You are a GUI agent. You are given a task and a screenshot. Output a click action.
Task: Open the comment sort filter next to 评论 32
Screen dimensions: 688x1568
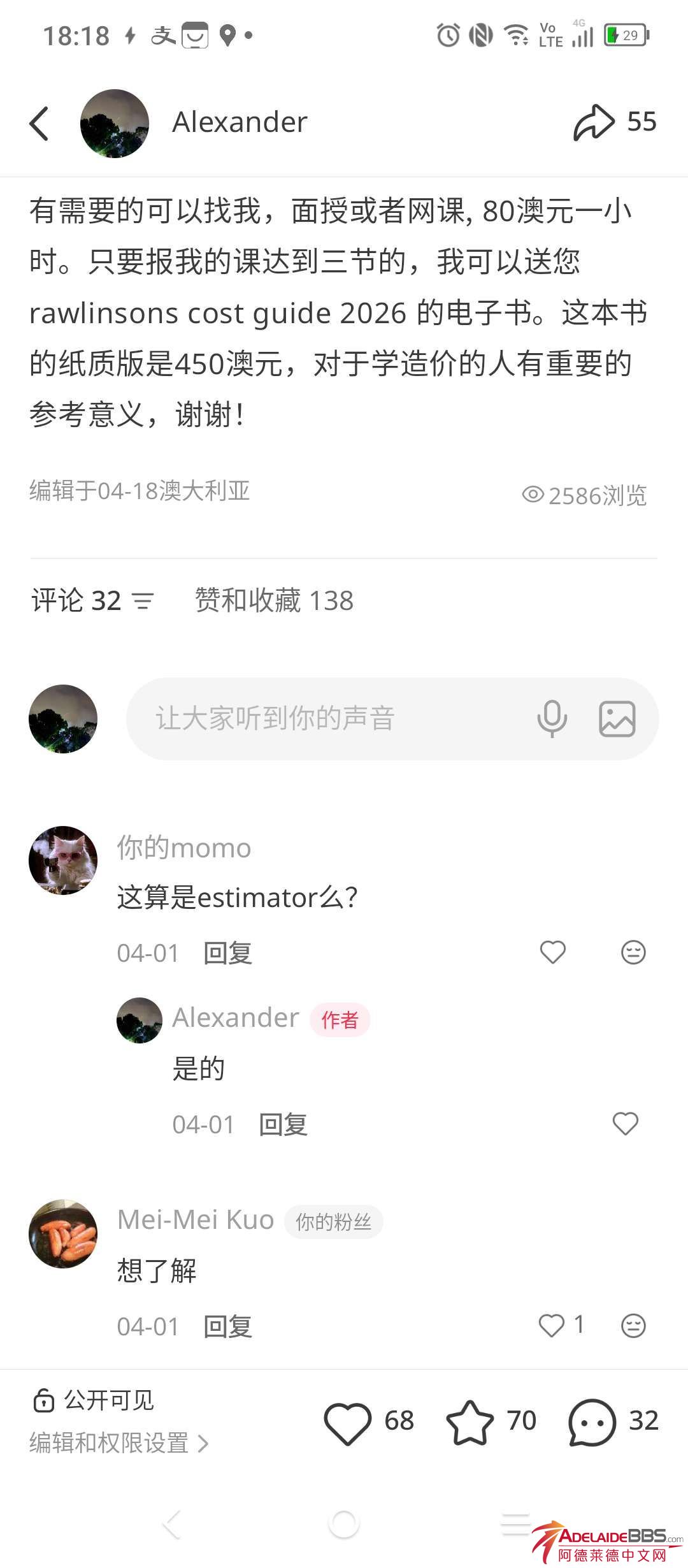143,601
